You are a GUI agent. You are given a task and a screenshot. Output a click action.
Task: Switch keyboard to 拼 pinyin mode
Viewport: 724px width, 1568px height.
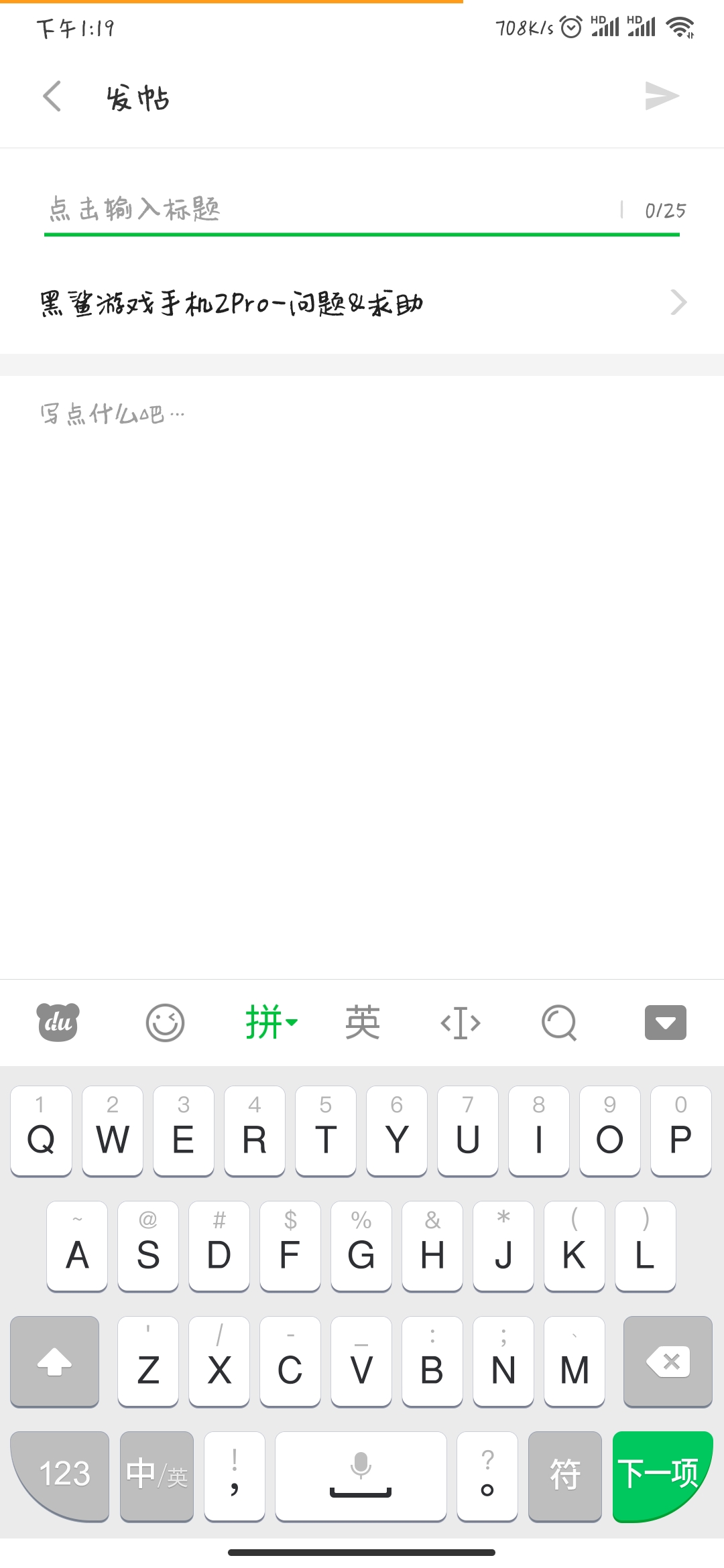[271, 1023]
